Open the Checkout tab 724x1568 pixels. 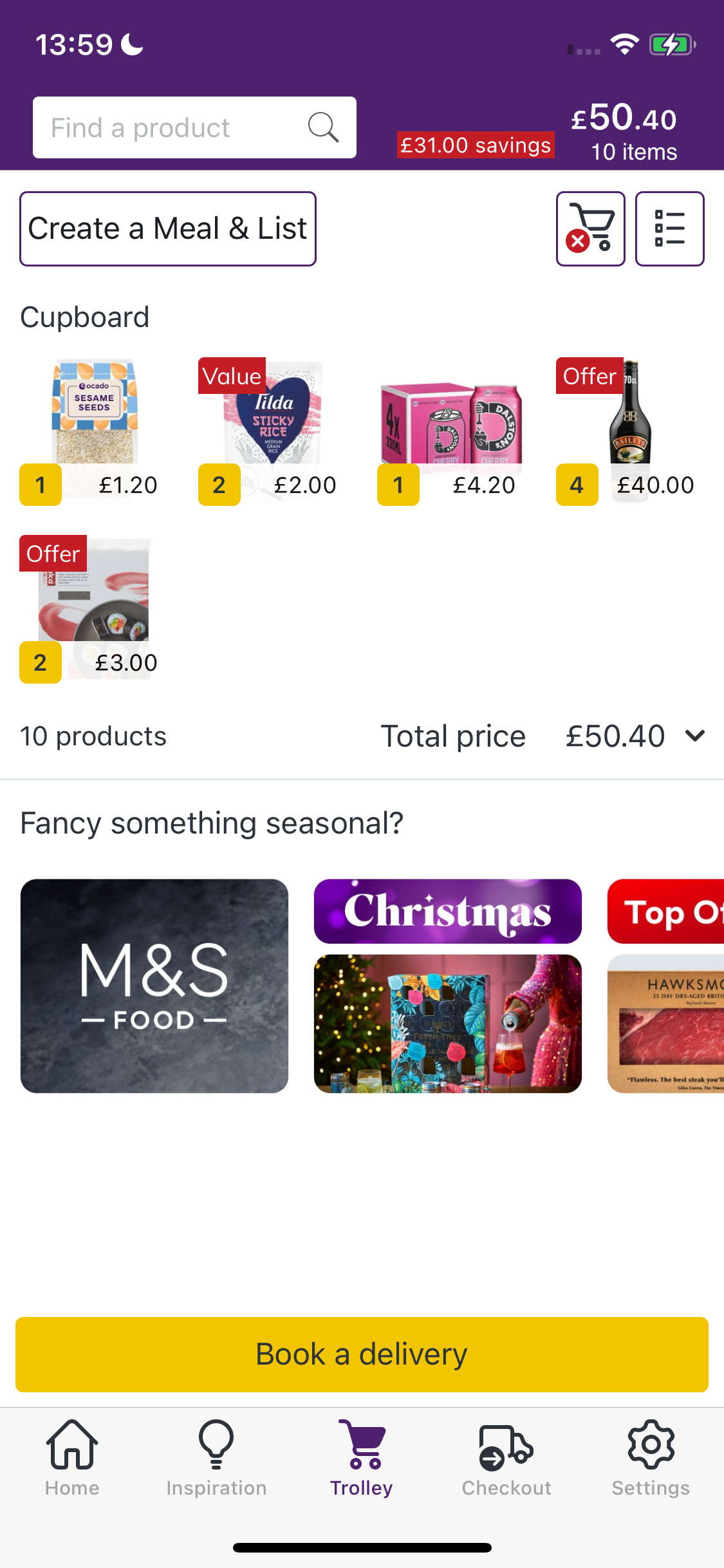(506, 1459)
